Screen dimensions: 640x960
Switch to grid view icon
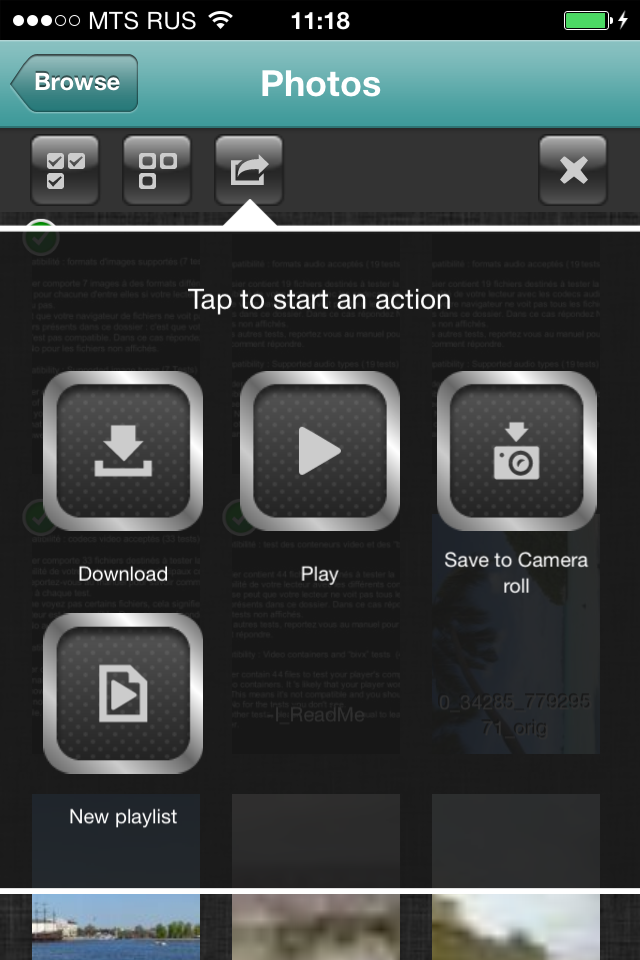(x=157, y=170)
